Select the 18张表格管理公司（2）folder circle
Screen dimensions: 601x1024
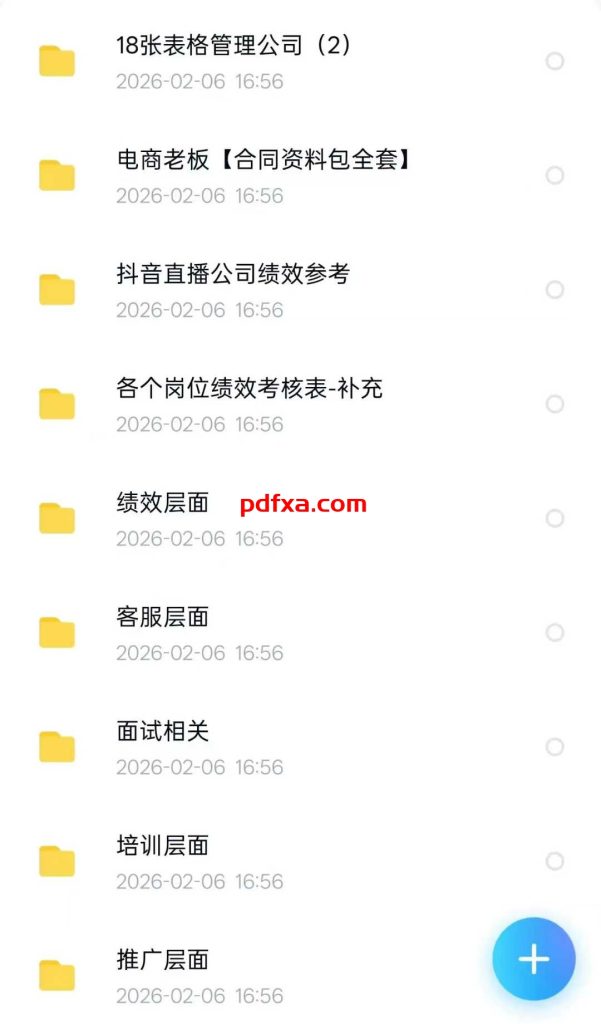click(554, 61)
